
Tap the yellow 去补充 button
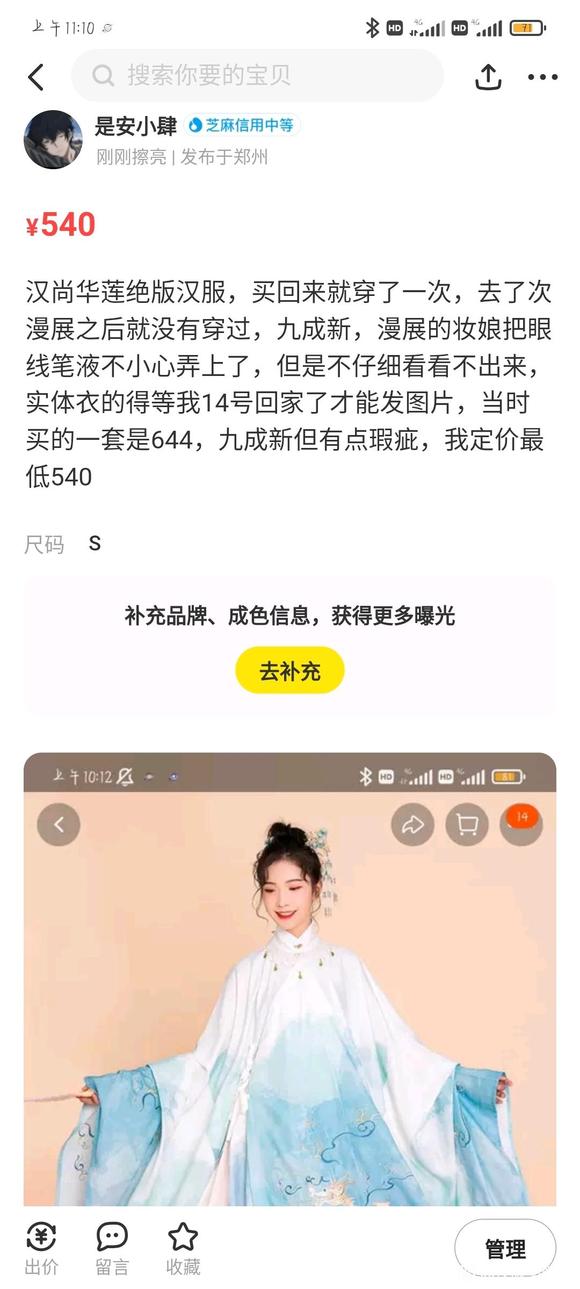click(x=290, y=671)
